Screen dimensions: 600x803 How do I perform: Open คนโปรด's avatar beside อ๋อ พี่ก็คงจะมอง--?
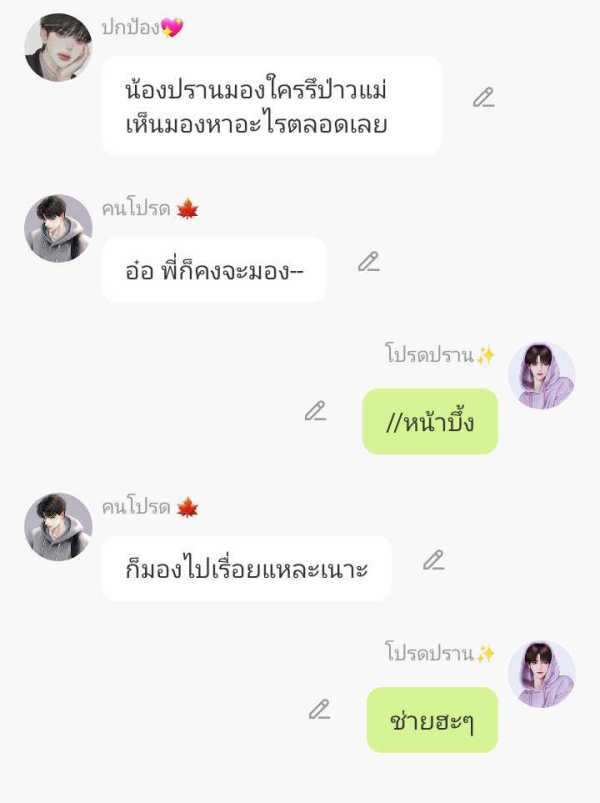coord(58,228)
